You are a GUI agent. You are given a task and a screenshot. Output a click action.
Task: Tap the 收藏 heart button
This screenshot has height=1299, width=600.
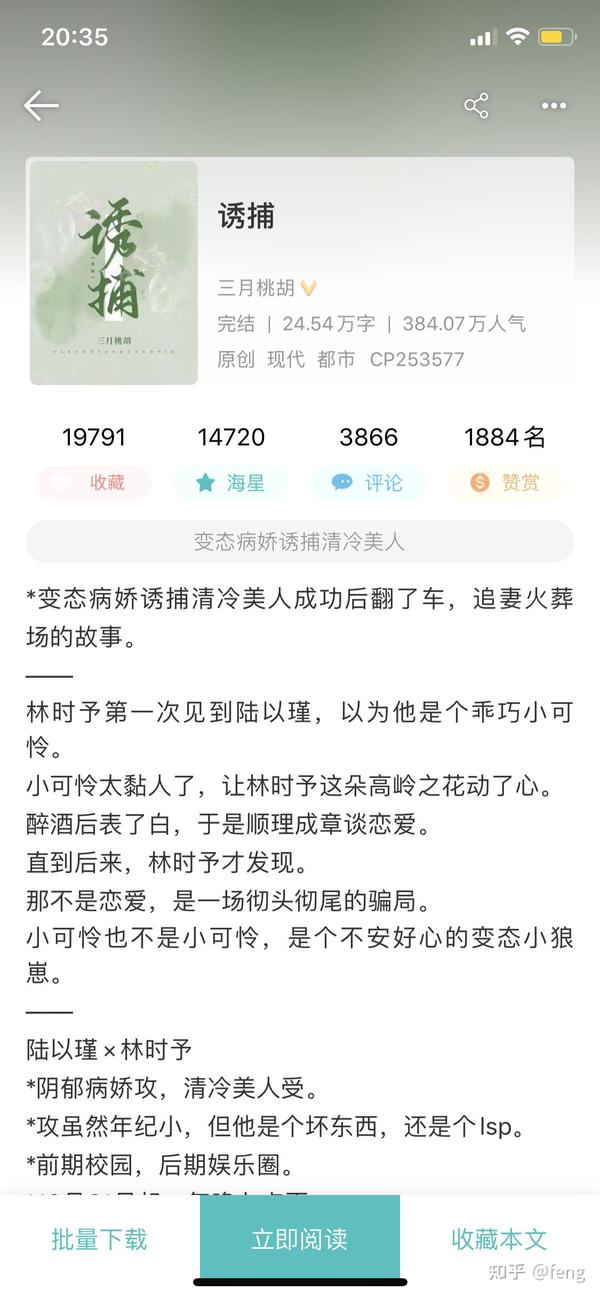point(95,483)
